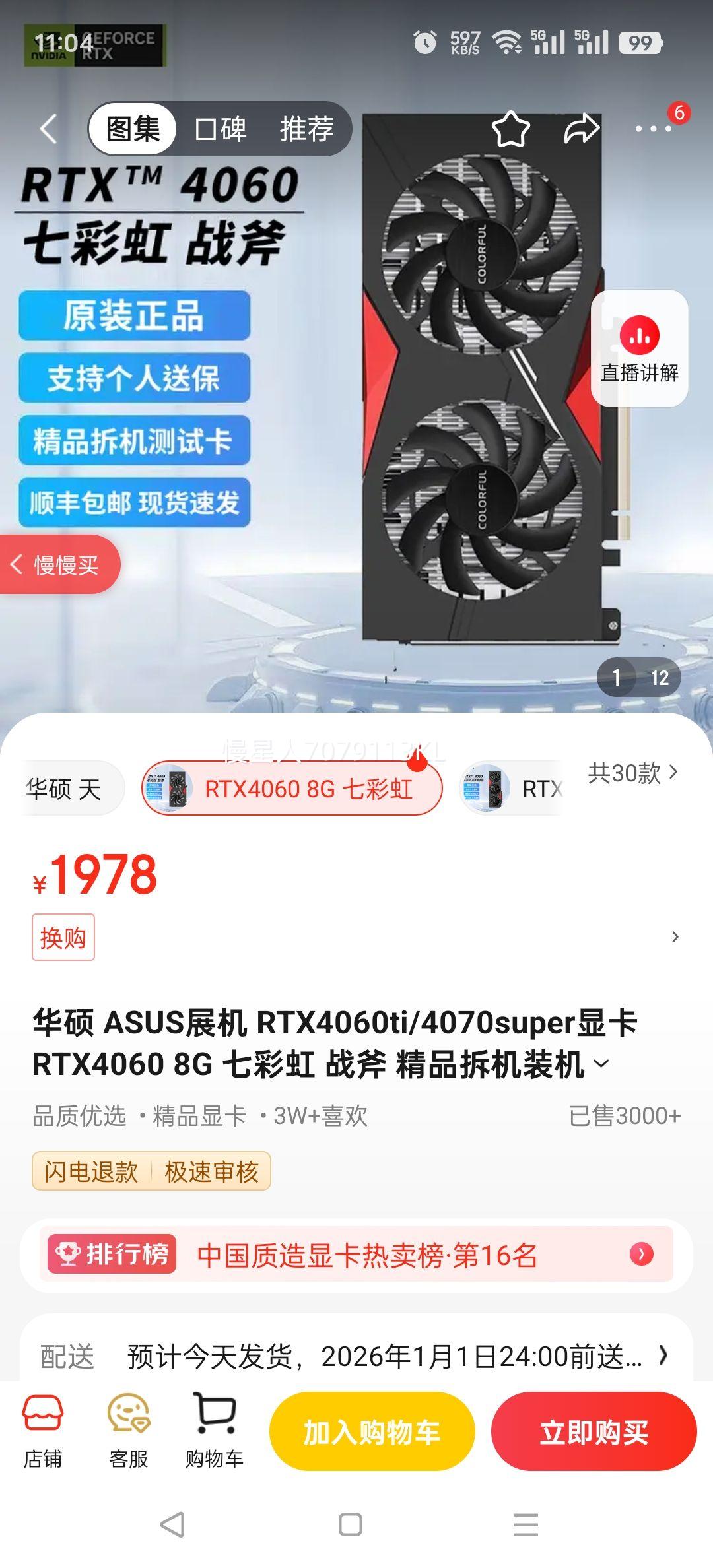Switch to the 推荐 recommendations tab
The image size is (713, 1568).
pyautogui.click(x=307, y=129)
